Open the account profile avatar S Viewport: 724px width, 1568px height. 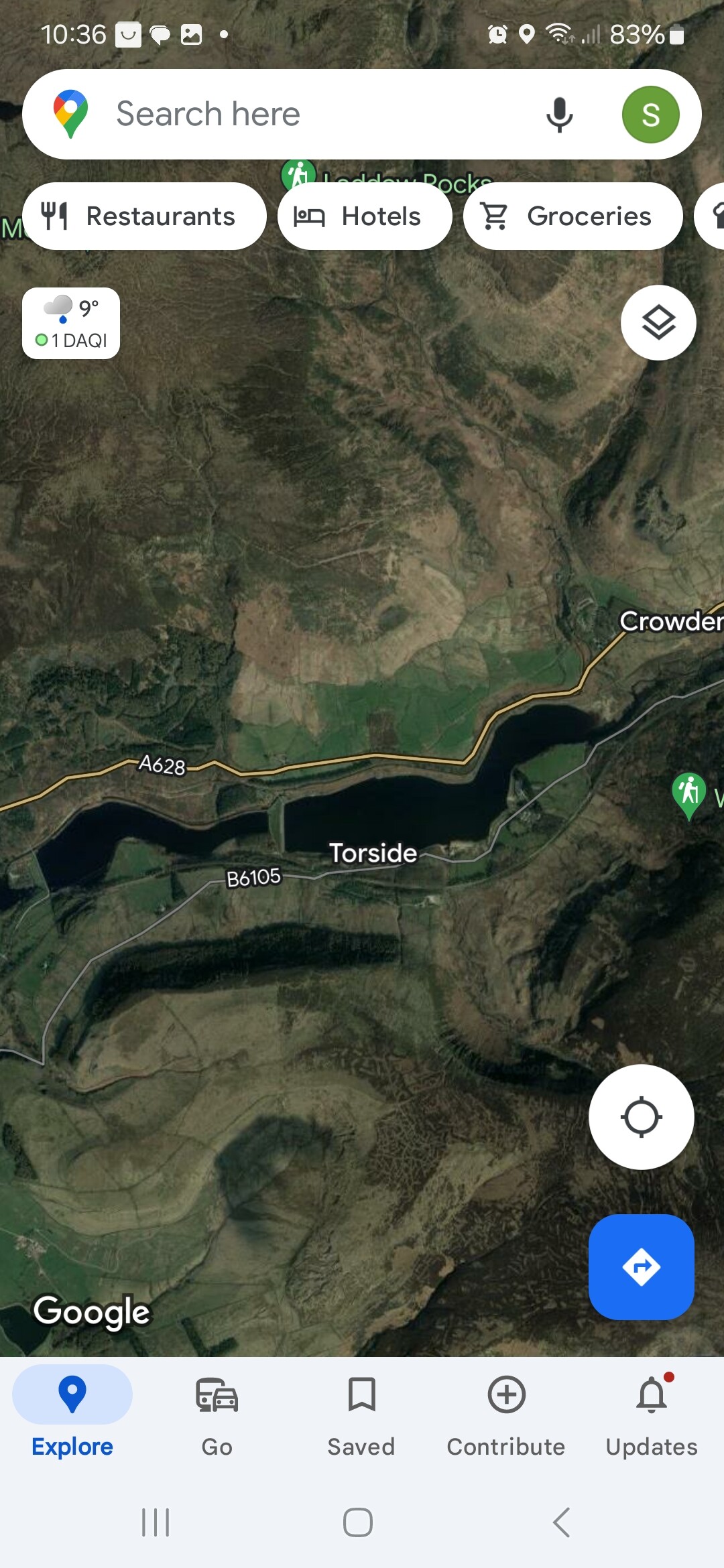(650, 115)
